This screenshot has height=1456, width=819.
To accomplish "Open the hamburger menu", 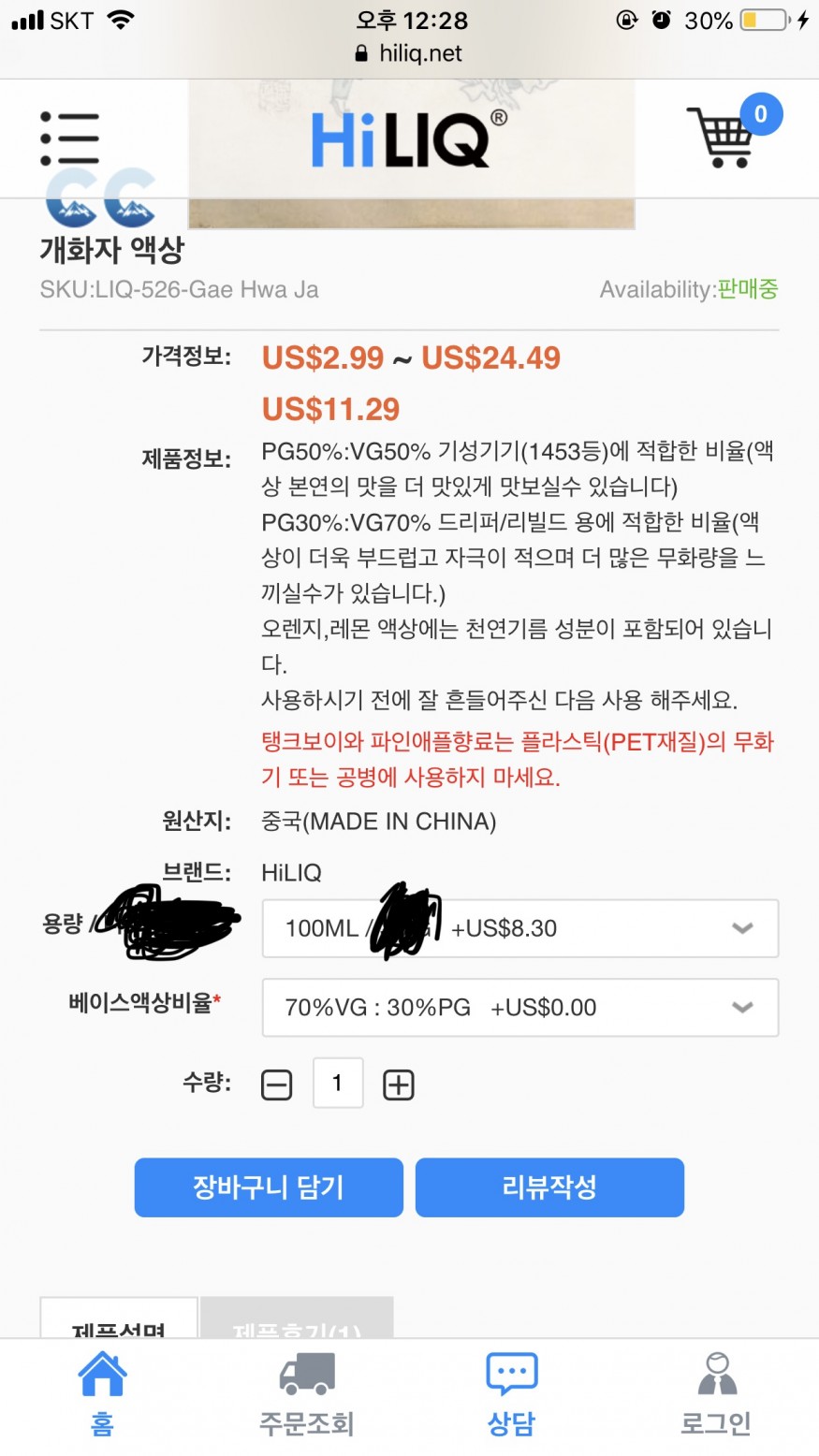I will pos(69,139).
